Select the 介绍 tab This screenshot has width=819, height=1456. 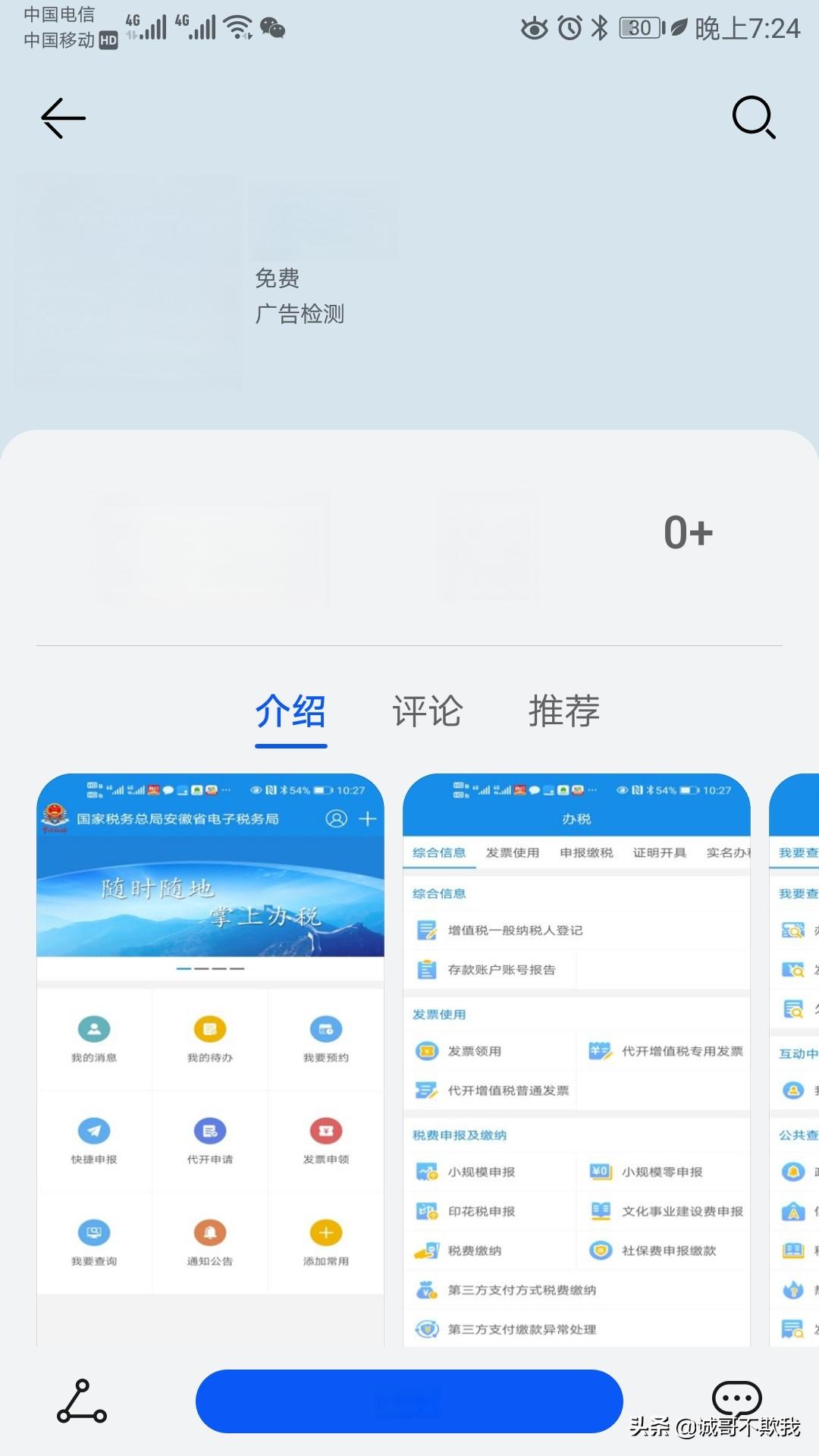tap(290, 712)
